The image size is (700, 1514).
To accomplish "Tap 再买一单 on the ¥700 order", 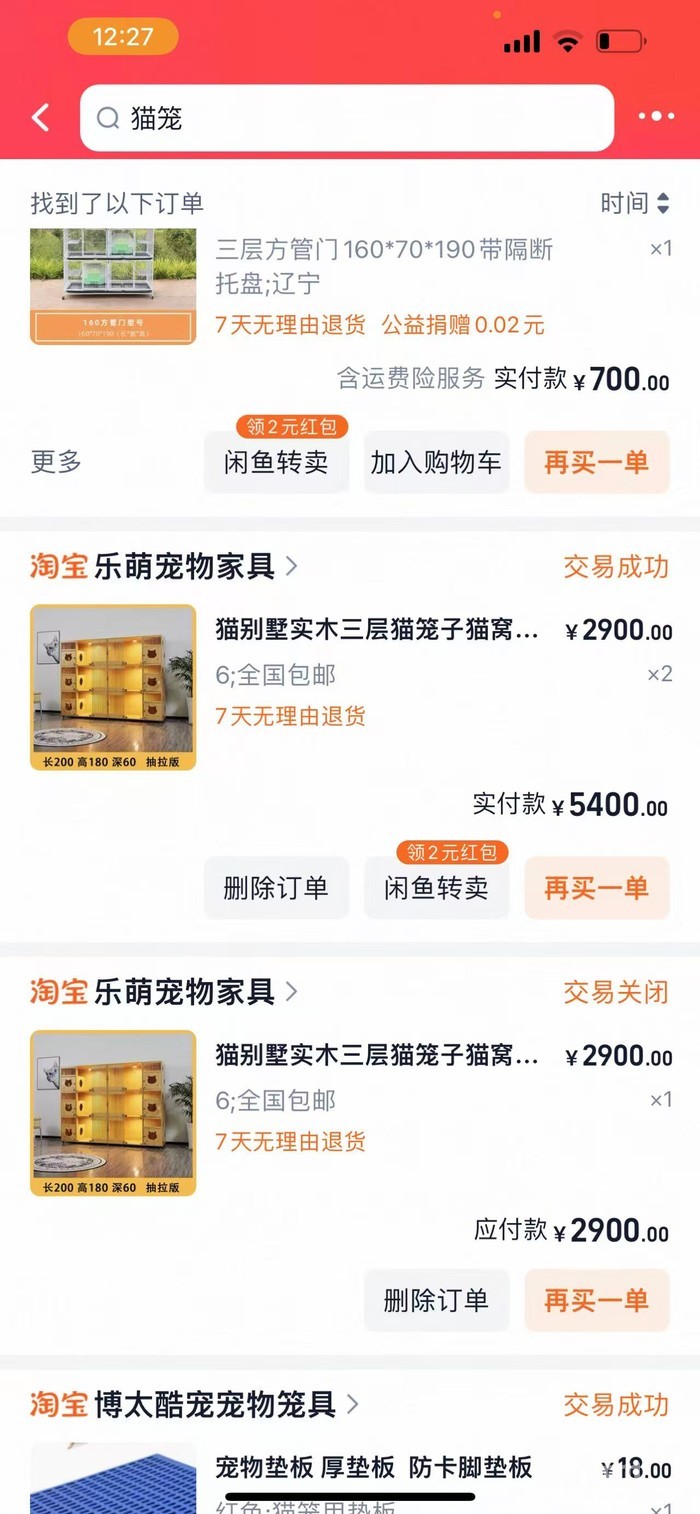I will tap(596, 462).
